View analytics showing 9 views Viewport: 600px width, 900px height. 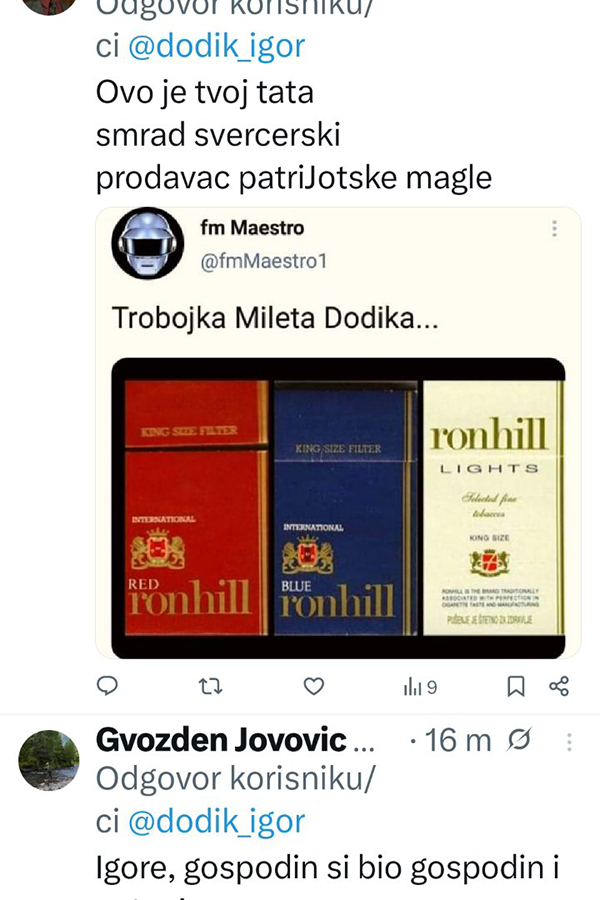click(x=420, y=687)
